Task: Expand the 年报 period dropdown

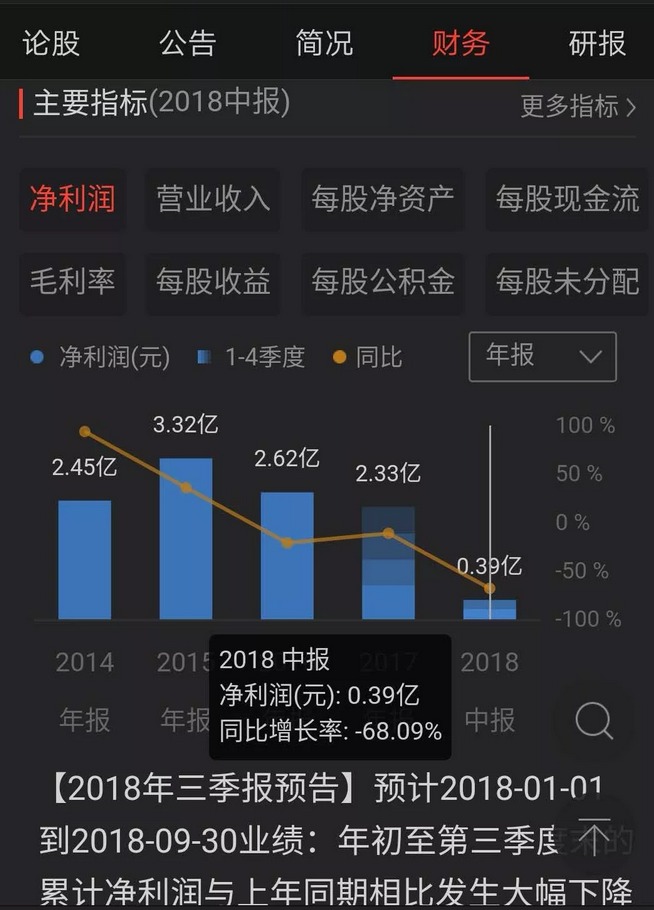Action: point(542,356)
